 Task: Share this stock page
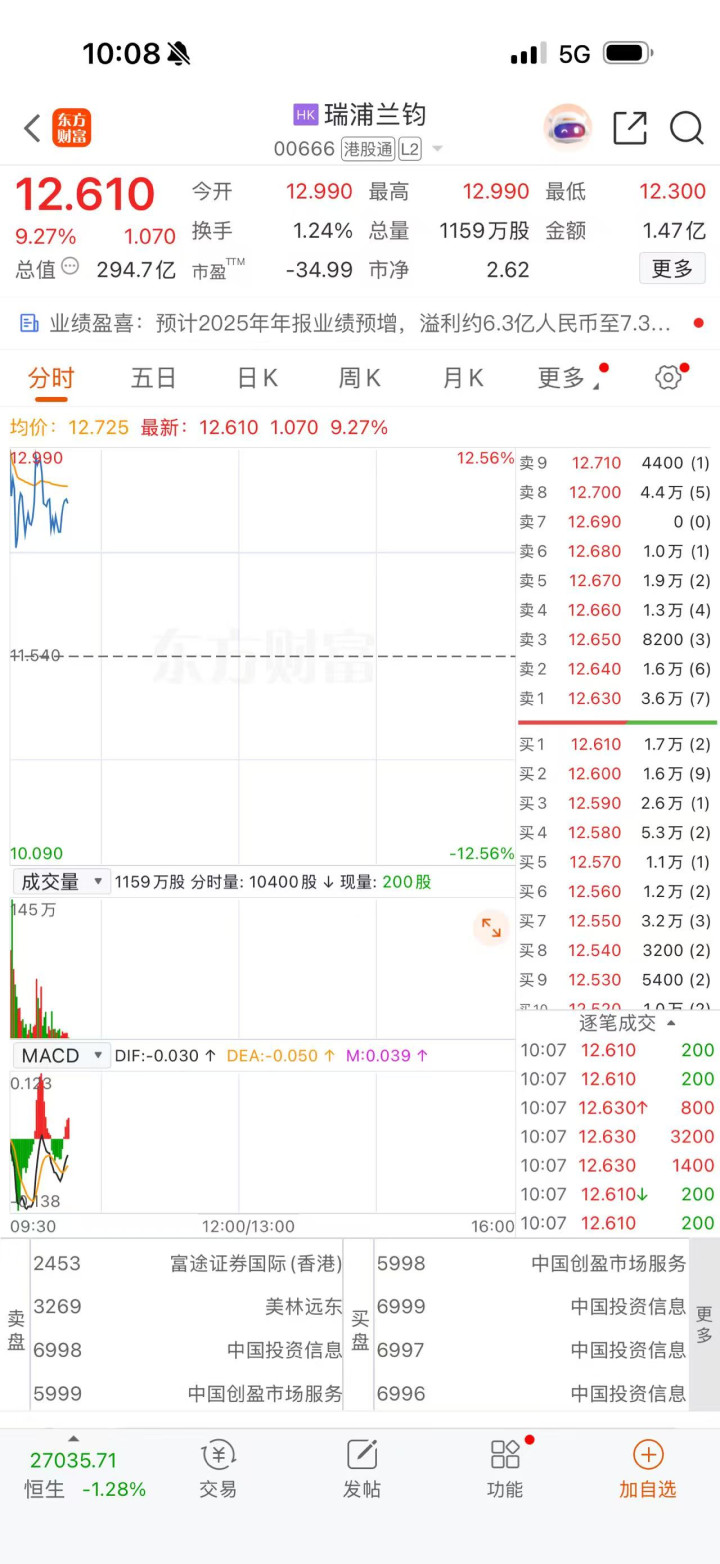(x=630, y=128)
